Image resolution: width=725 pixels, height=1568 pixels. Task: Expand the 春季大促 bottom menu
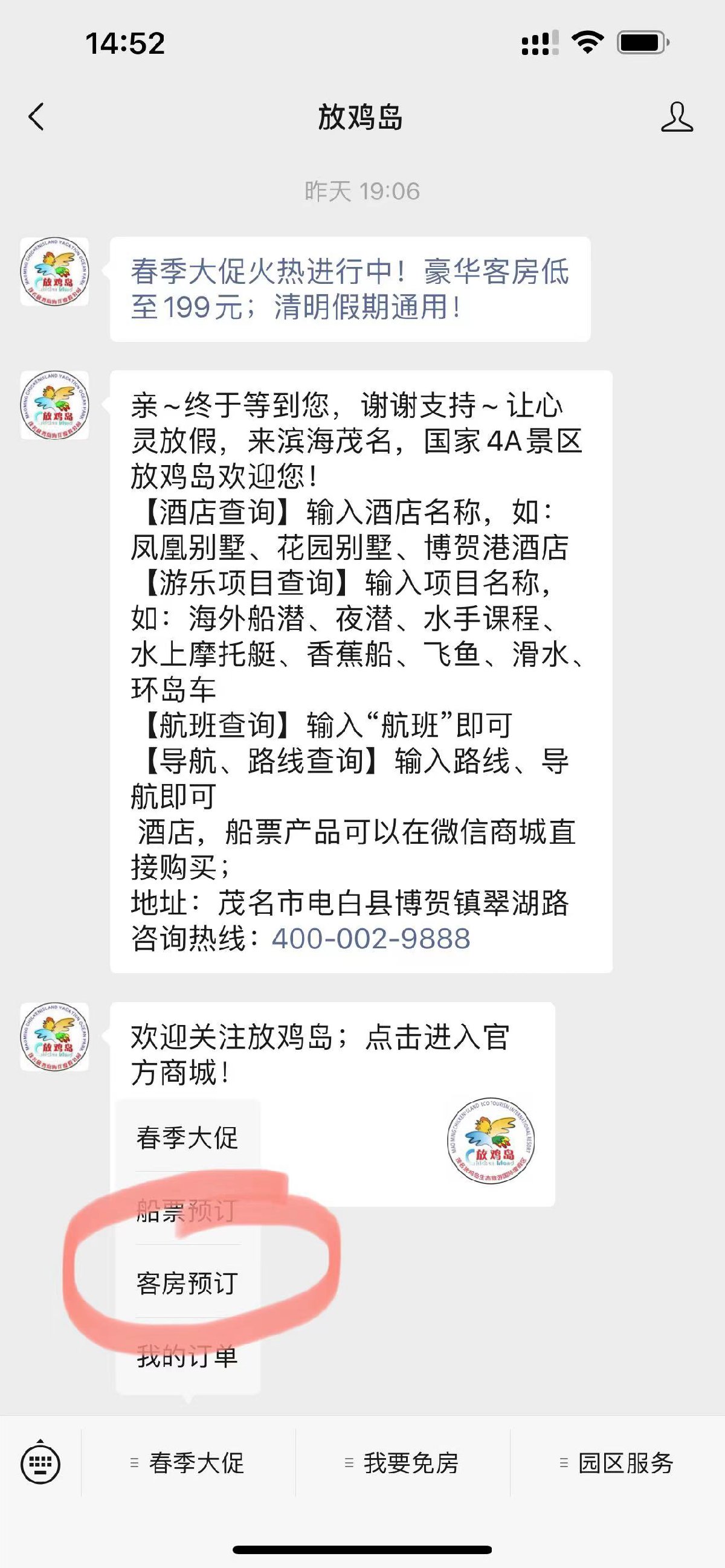point(188,1463)
